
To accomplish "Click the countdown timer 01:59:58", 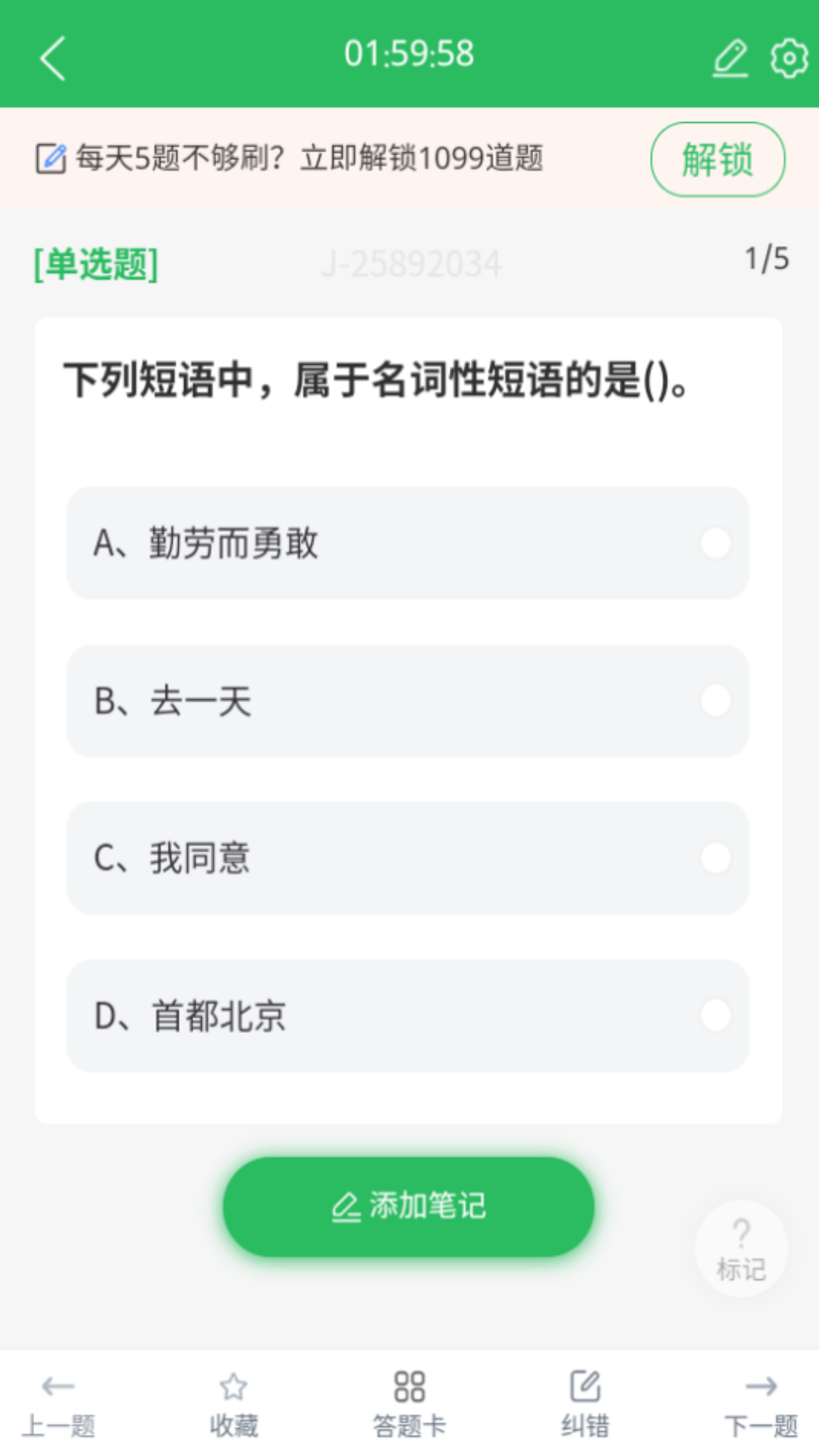I will [x=409, y=53].
